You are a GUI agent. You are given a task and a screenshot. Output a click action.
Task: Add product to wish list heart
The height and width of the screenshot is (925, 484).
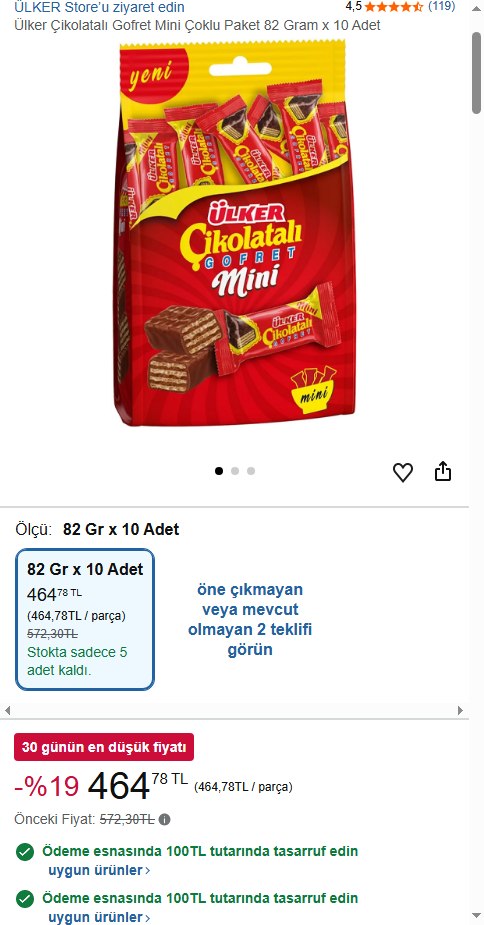tap(403, 472)
